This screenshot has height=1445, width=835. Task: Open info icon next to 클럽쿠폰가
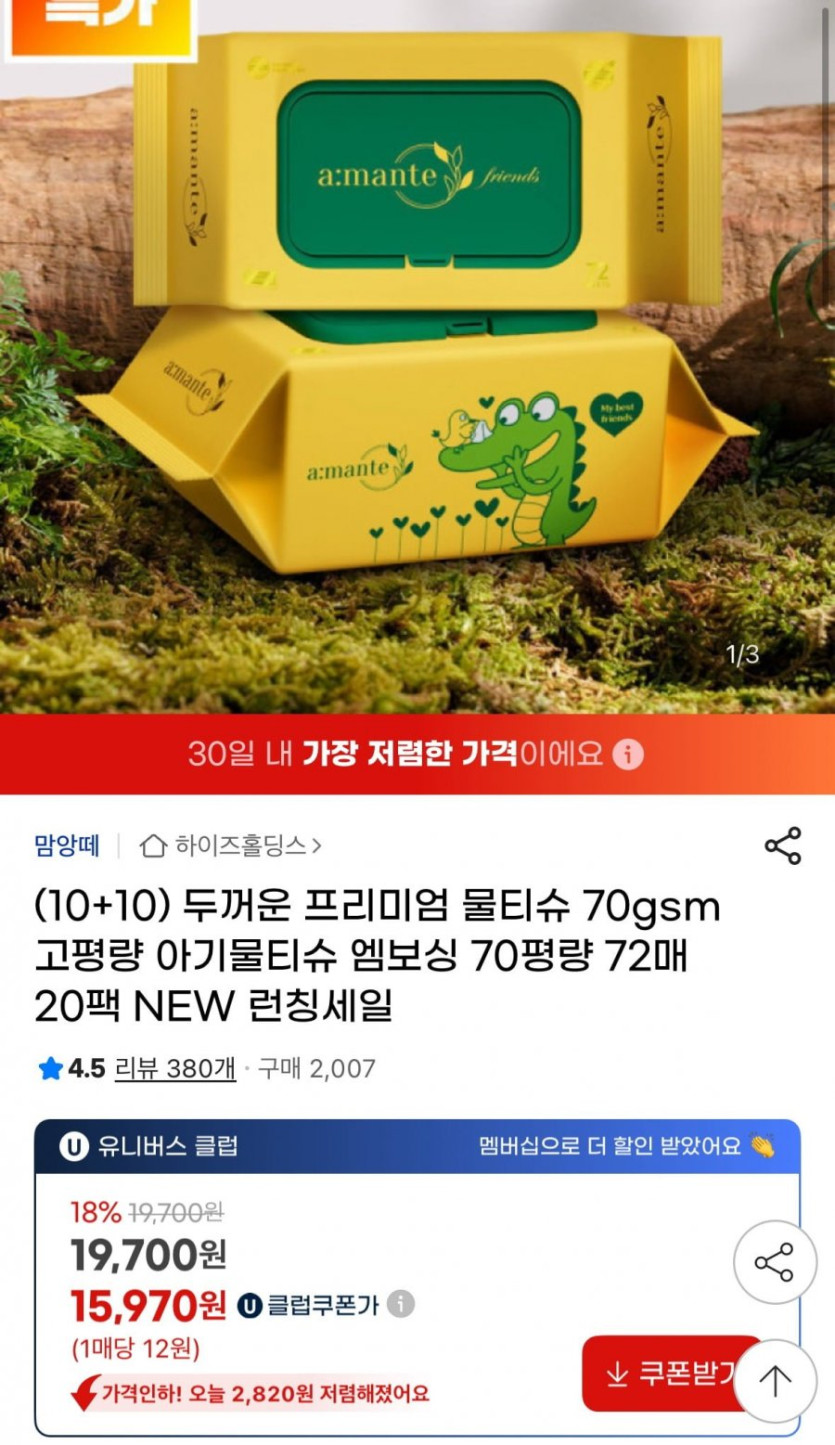point(400,1304)
